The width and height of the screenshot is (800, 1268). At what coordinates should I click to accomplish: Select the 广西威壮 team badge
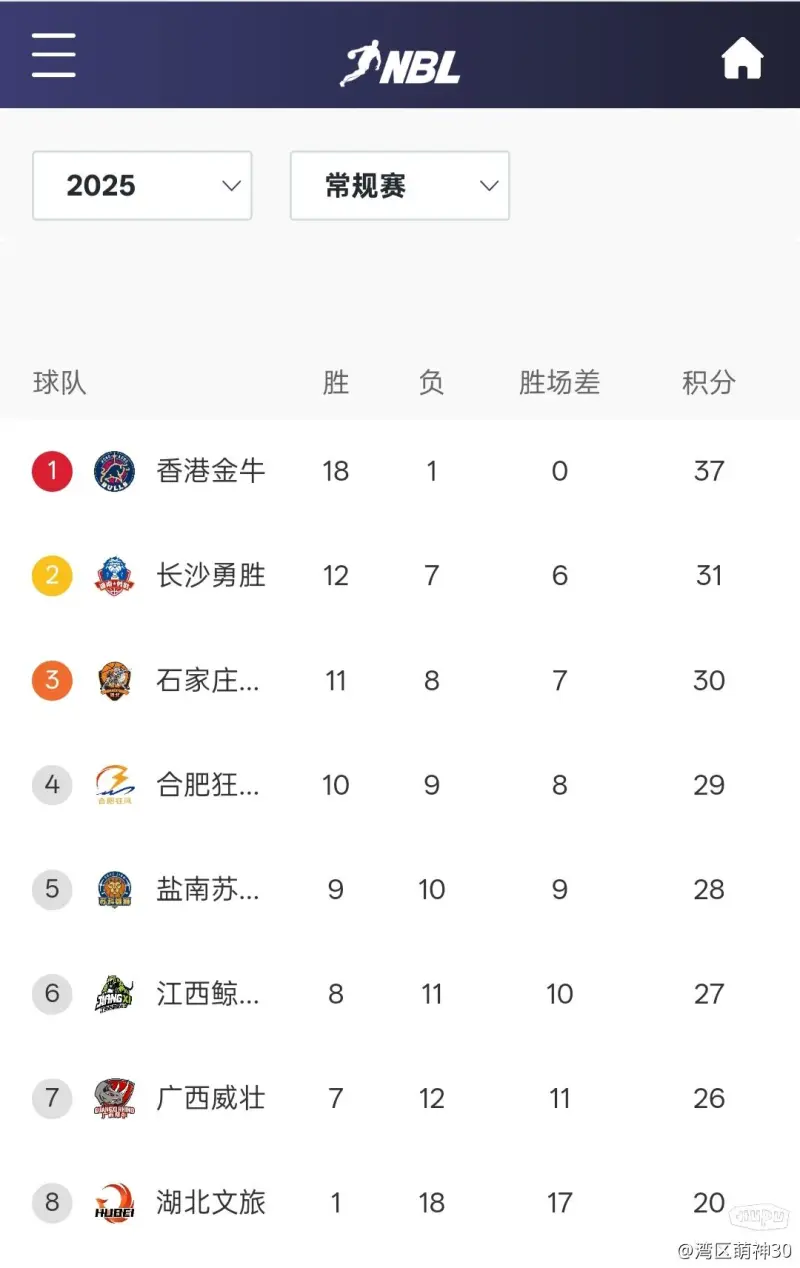coord(115,1097)
